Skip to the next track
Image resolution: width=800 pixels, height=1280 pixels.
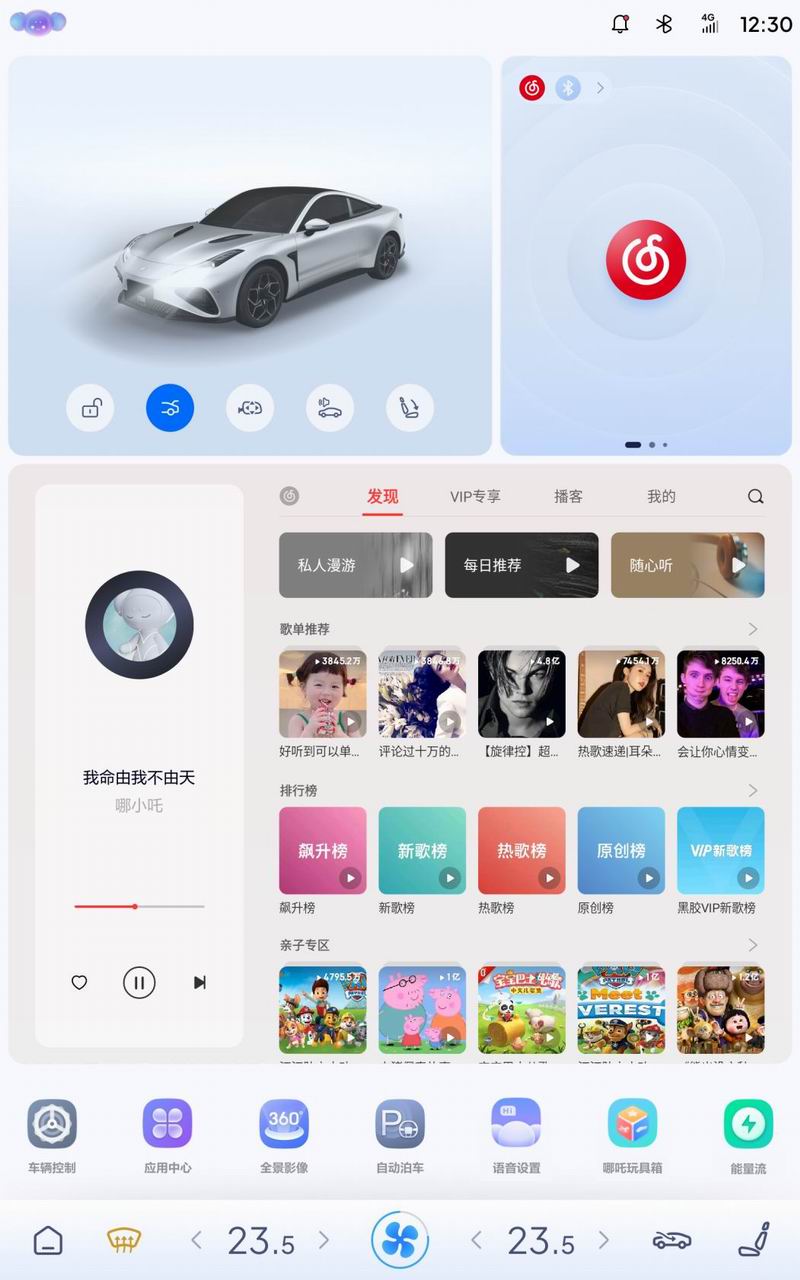200,983
